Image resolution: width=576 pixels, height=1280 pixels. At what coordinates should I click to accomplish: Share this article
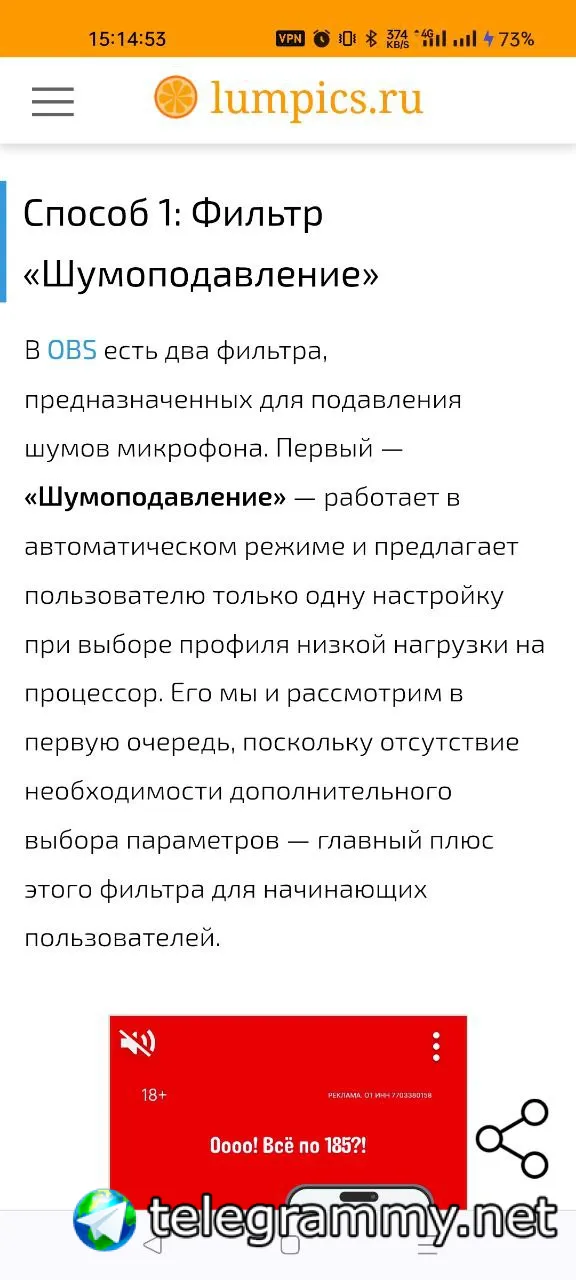[x=512, y=1138]
